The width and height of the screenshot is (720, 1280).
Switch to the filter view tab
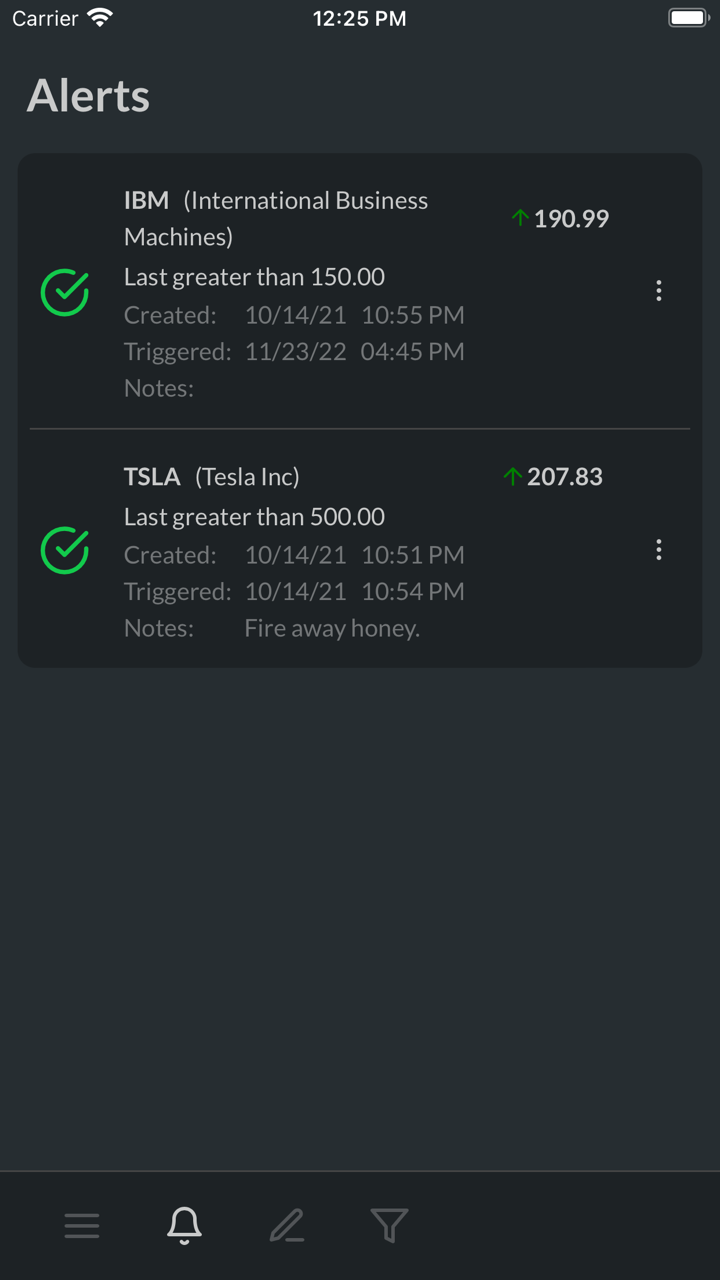point(389,1225)
